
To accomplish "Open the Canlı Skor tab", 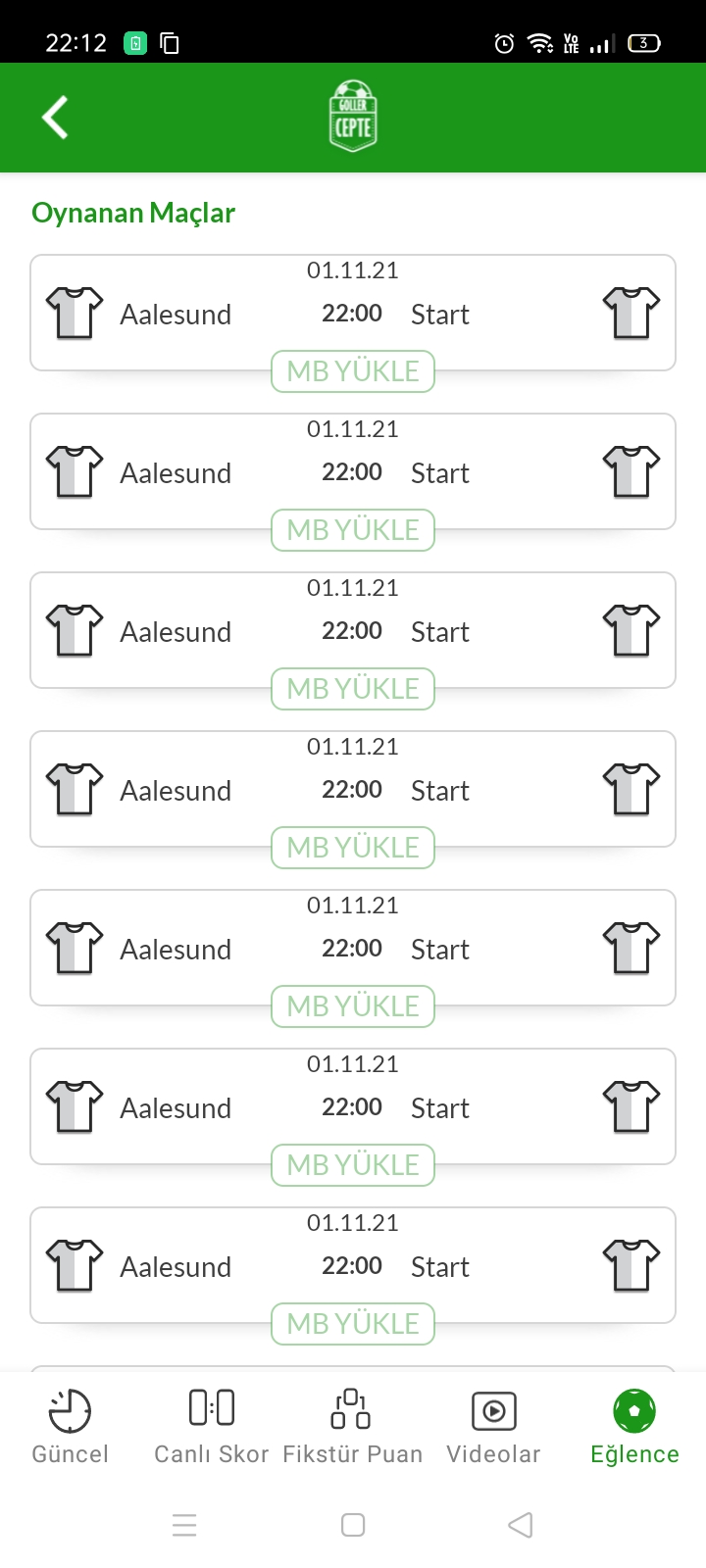I will pyautogui.click(x=212, y=1427).
